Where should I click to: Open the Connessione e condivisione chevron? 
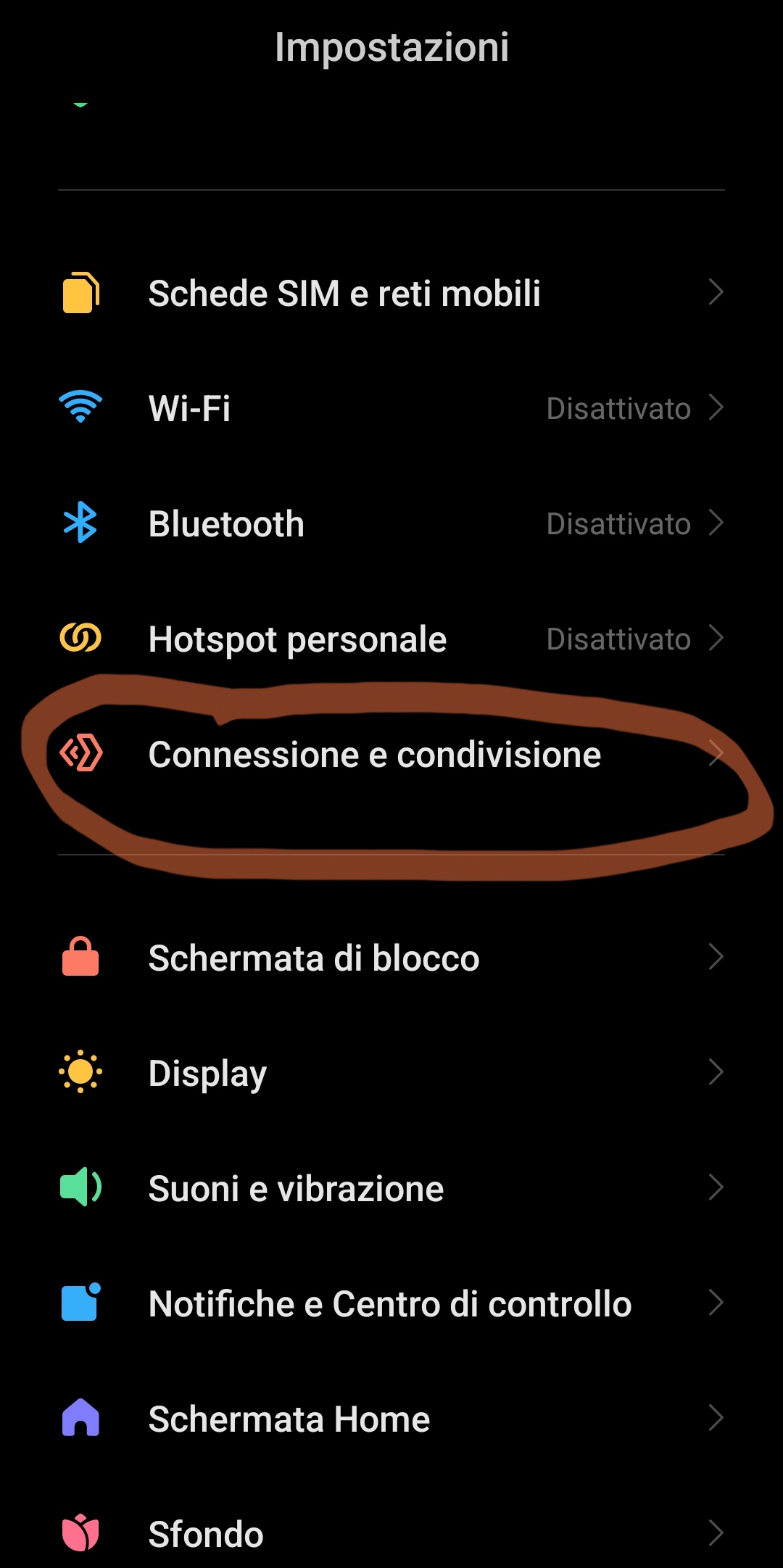(716, 754)
